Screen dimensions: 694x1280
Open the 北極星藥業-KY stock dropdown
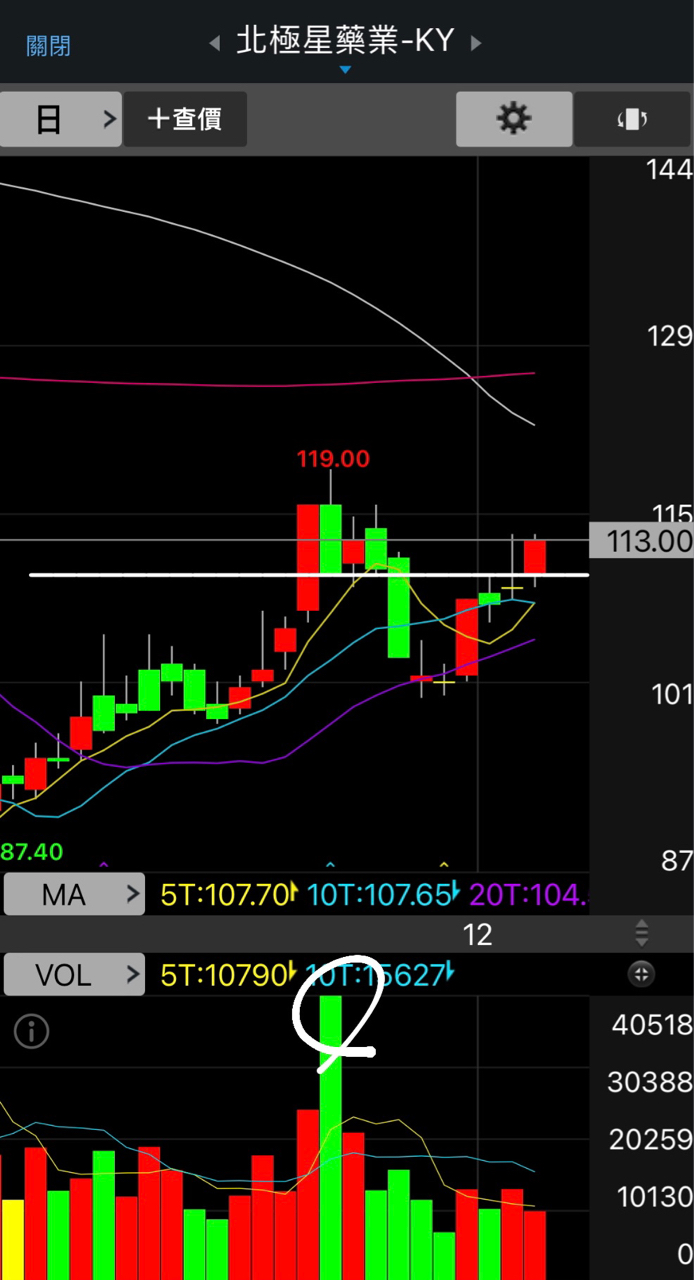coord(345,45)
